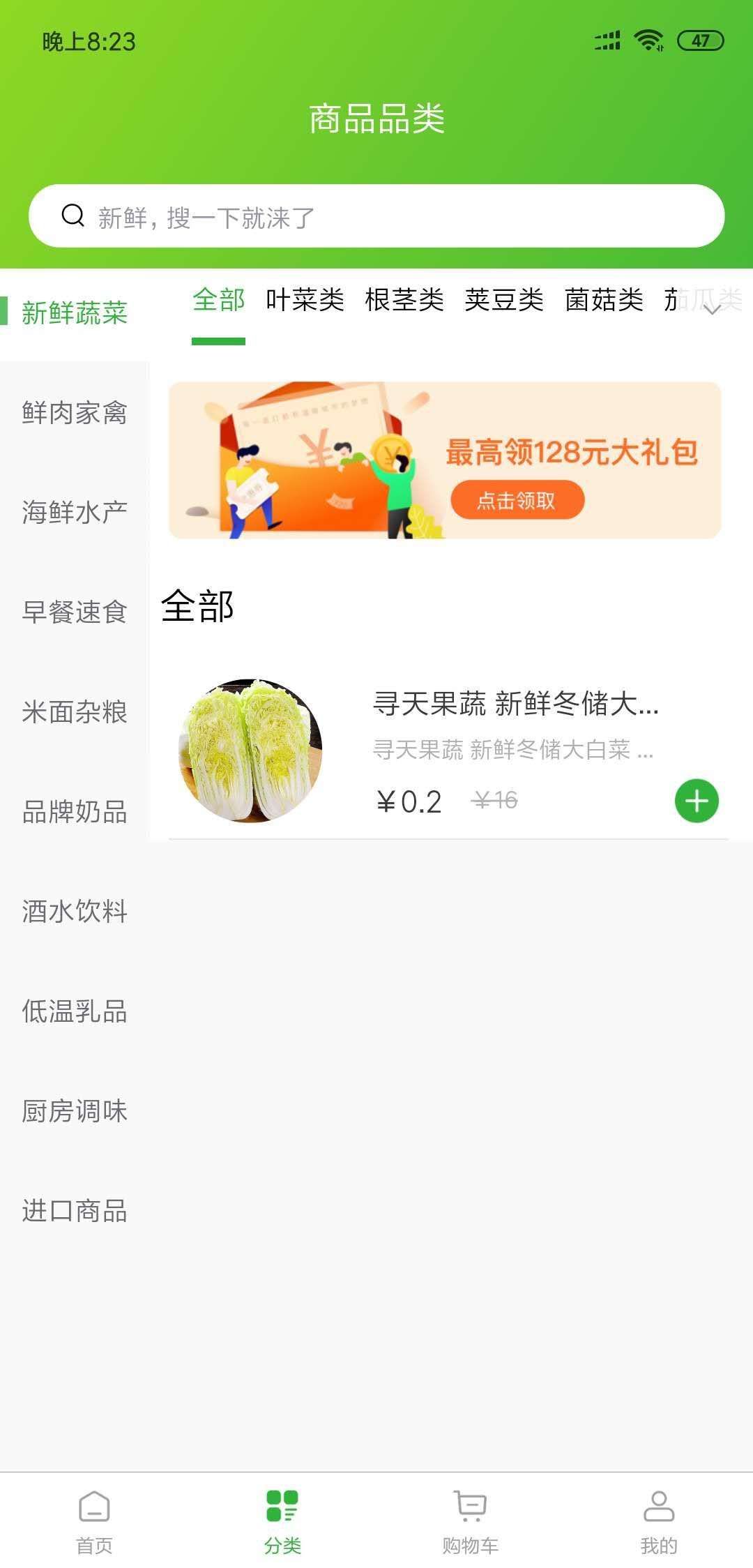Select 海鲜水产 in the sidebar

[75, 512]
